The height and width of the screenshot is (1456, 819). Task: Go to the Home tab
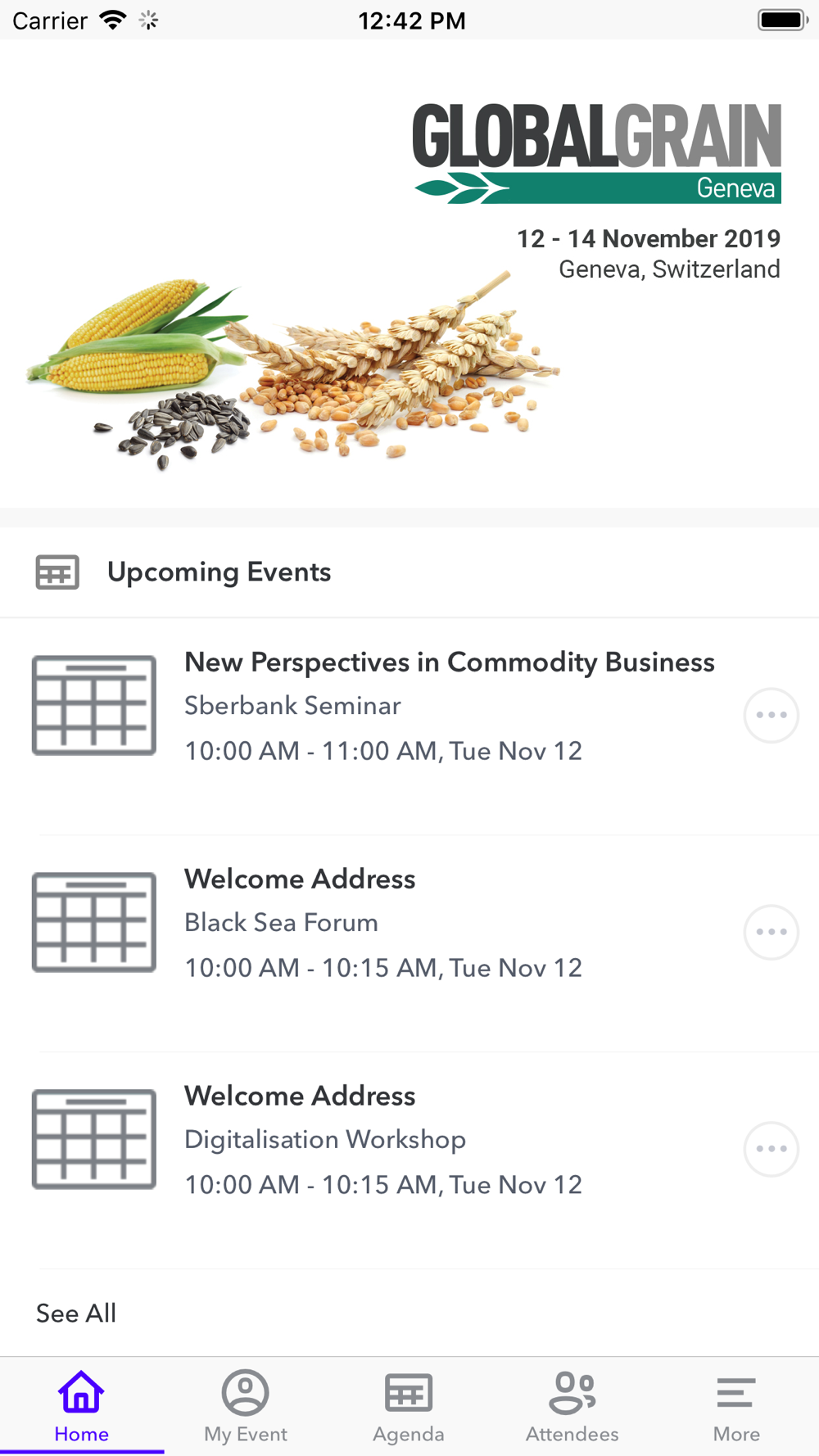point(81,1406)
